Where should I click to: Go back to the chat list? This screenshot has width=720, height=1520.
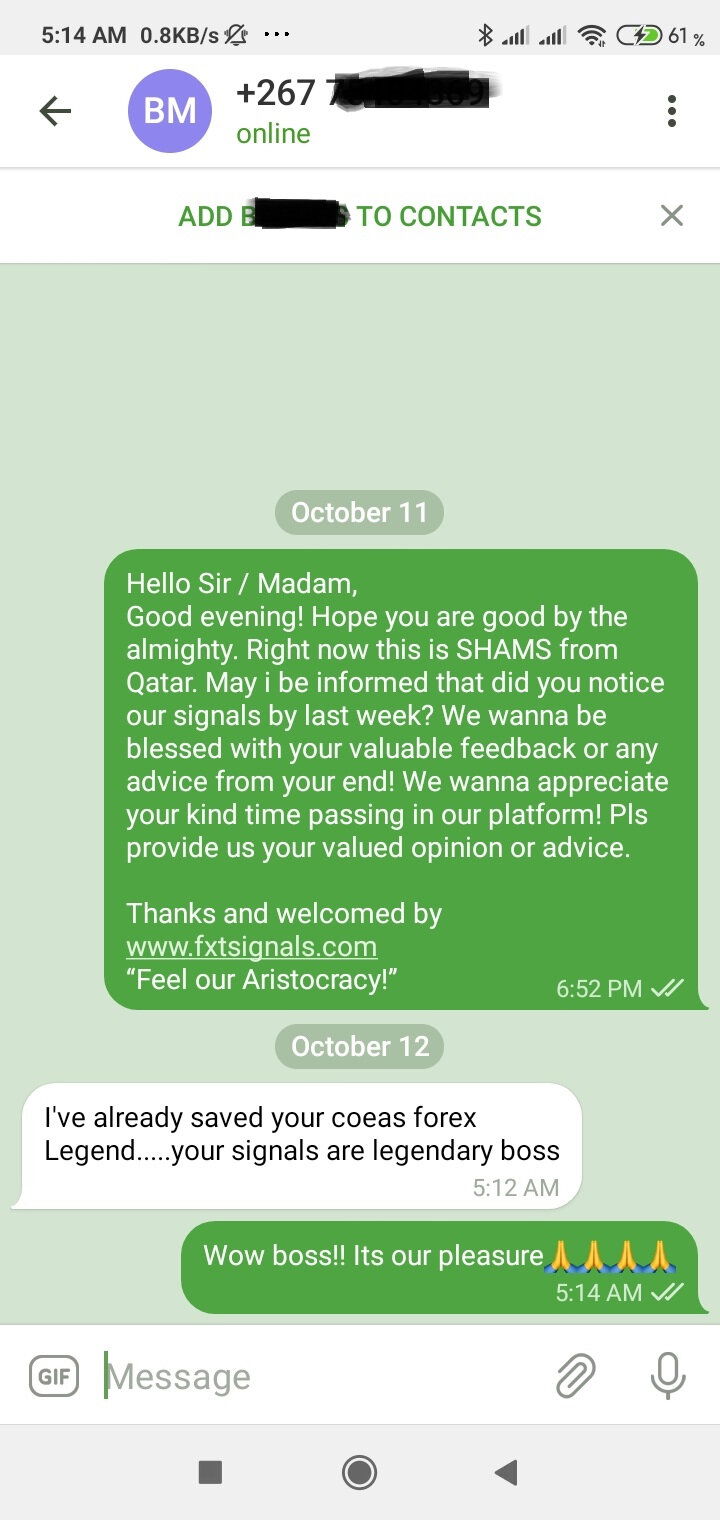tap(55, 111)
